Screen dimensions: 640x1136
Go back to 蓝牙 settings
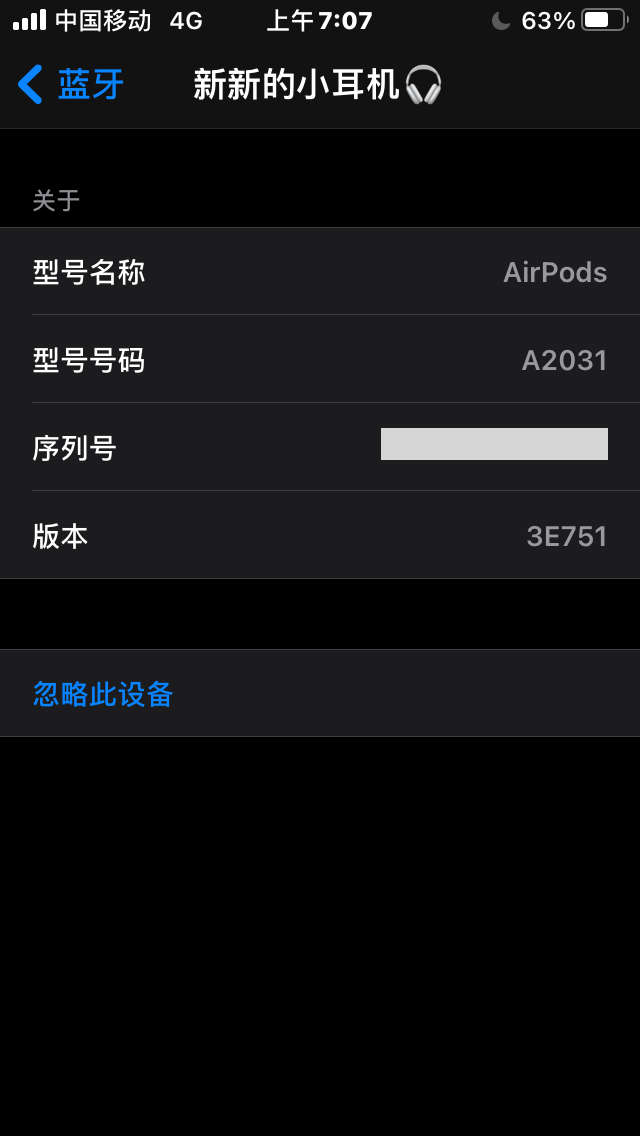pos(70,85)
